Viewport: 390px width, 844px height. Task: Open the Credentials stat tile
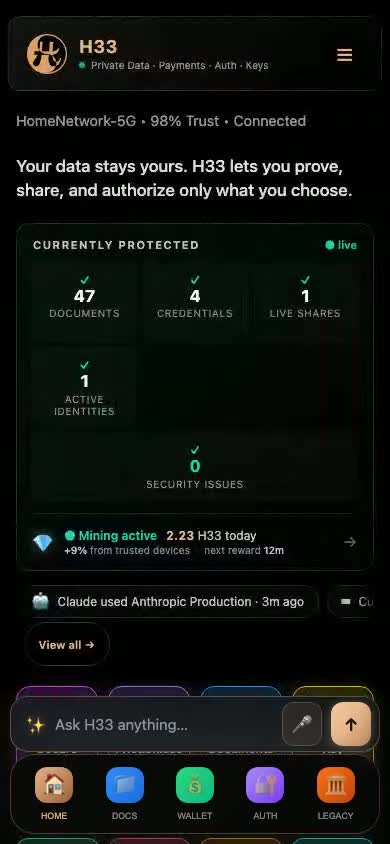tap(195, 299)
